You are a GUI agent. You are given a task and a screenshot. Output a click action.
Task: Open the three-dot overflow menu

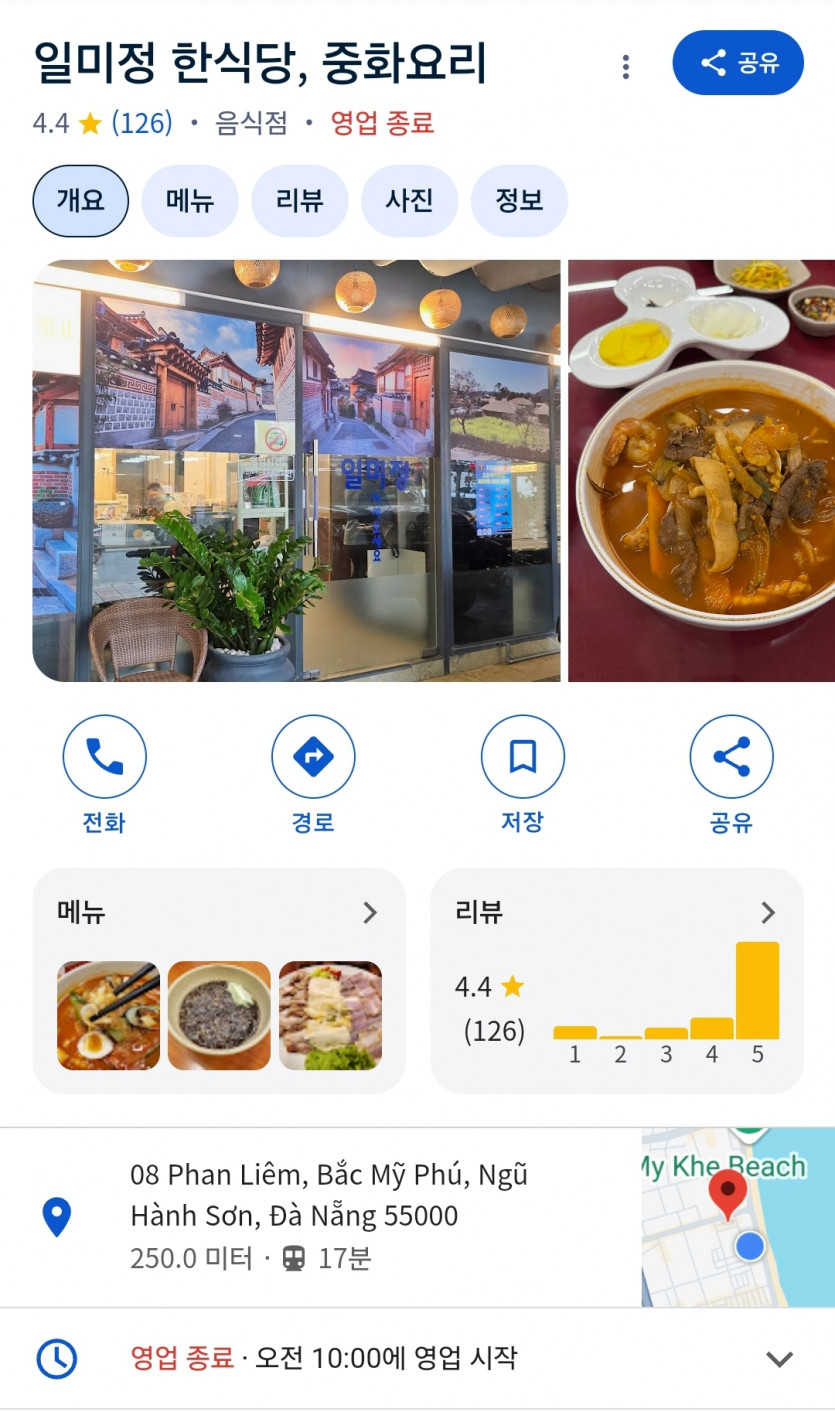[x=626, y=67]
